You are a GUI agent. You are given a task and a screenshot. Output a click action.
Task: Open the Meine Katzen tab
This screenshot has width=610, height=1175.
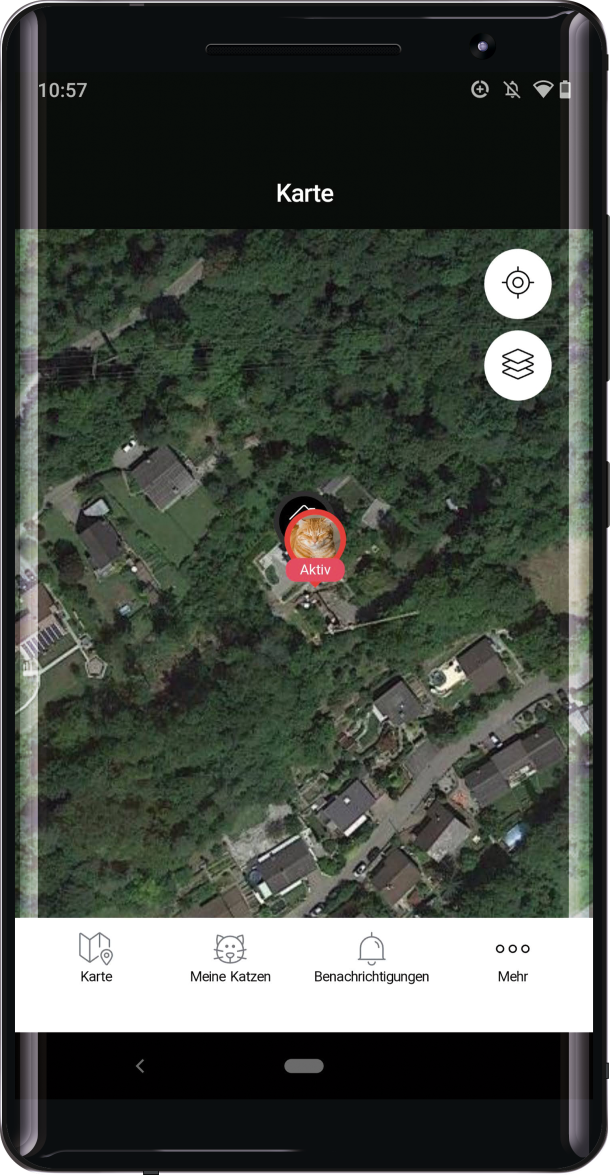click(230, 957)
